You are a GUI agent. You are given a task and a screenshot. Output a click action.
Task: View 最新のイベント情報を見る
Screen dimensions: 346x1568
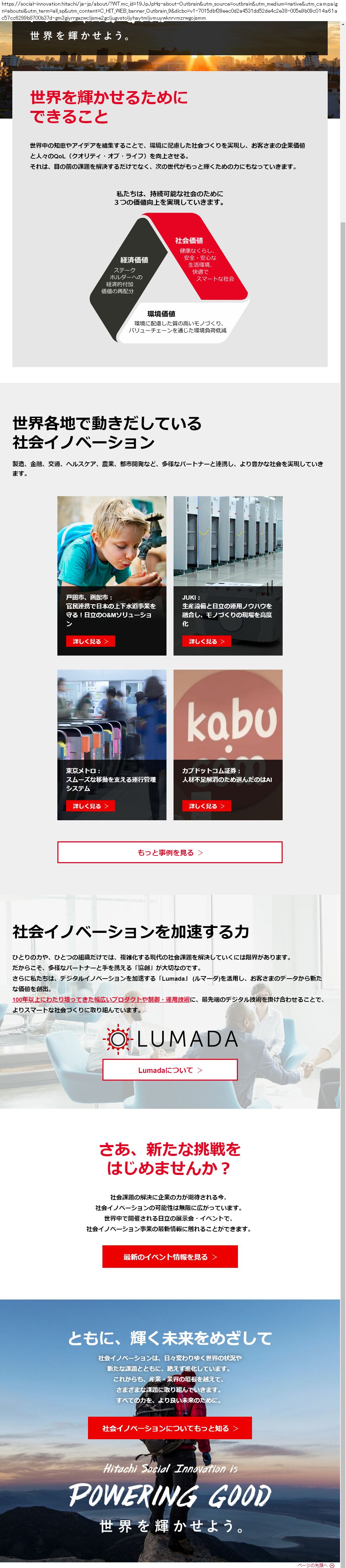click(x=169, y=1256)
